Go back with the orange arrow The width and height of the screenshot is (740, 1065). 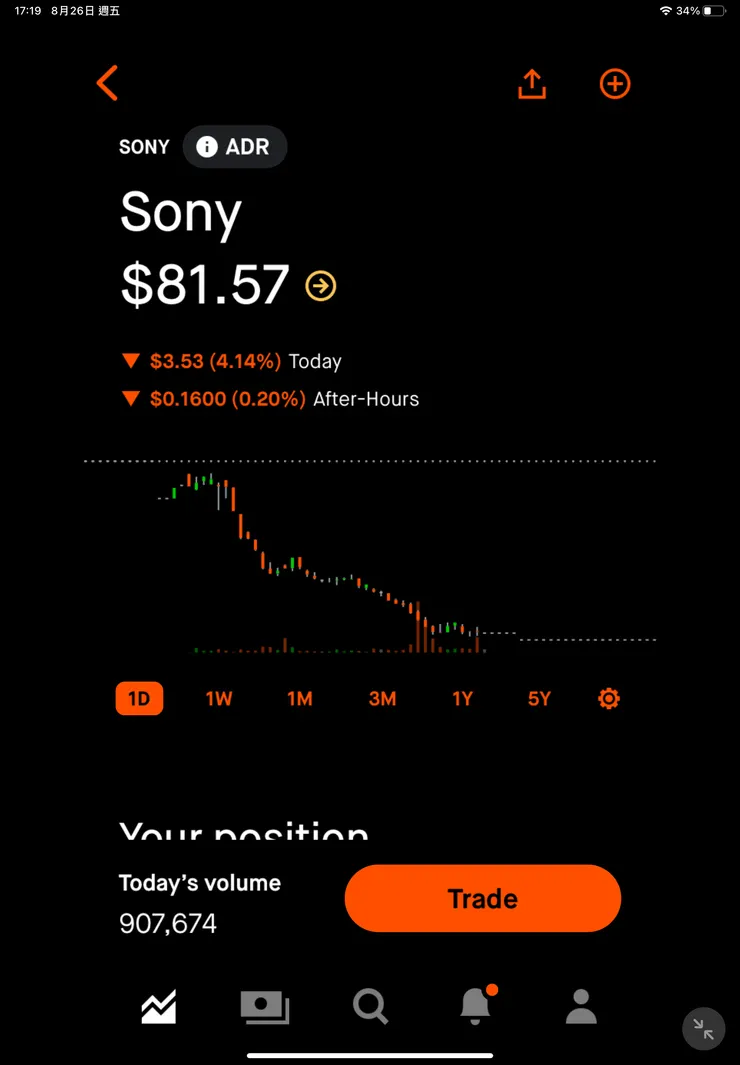point(107,83)
